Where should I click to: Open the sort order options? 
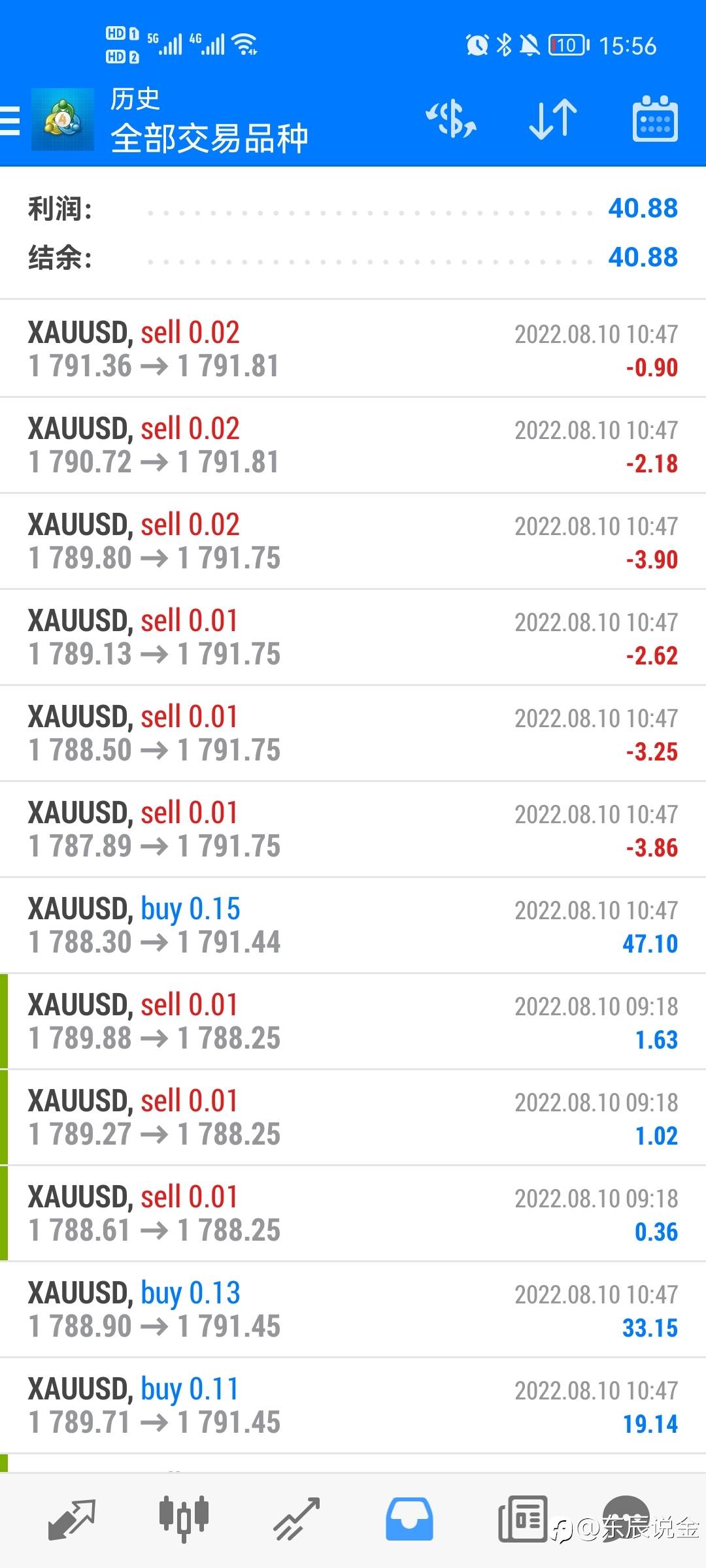click(552, 120)
